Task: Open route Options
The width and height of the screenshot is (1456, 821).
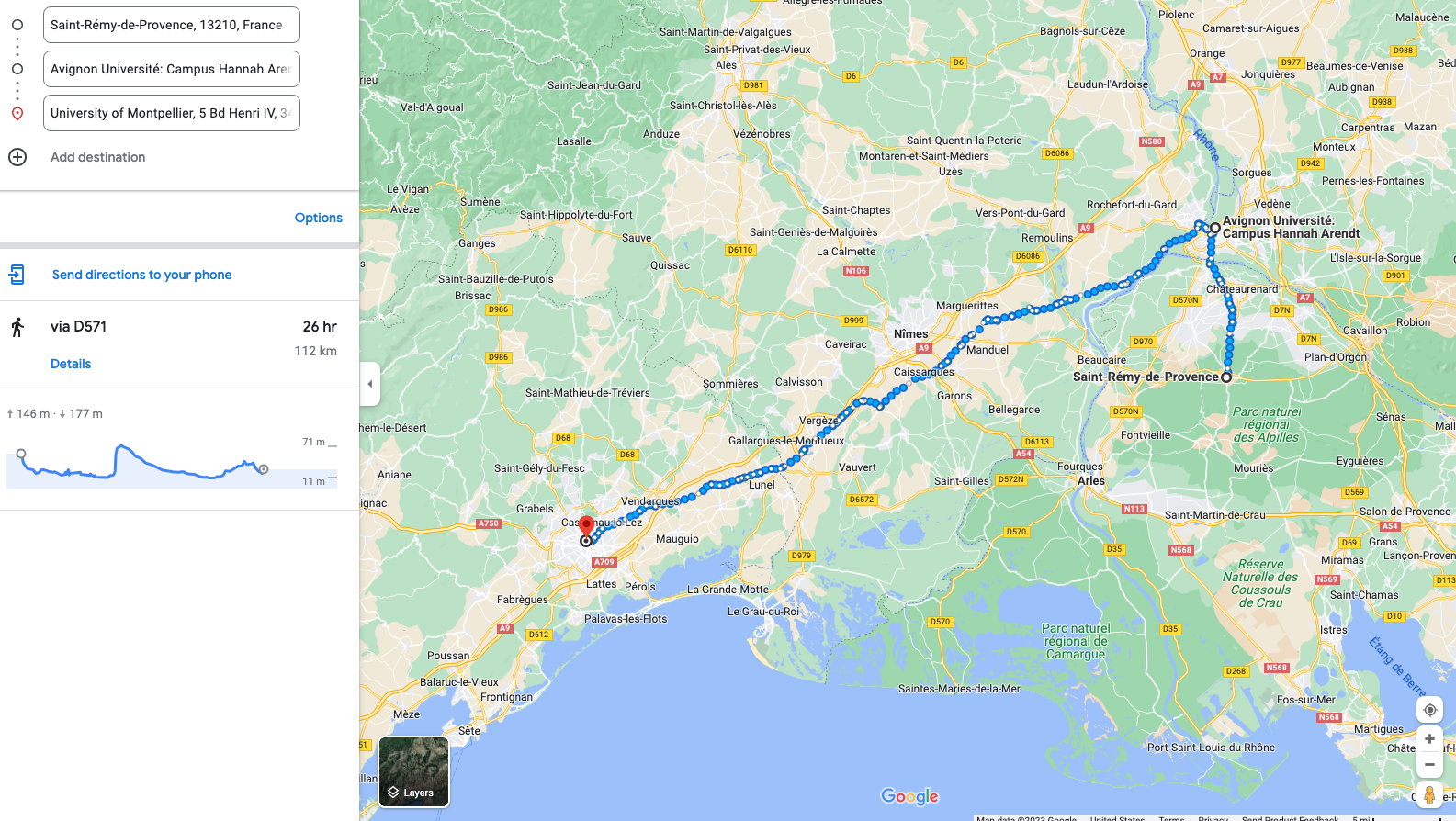Action: click(x=318, y=218)
